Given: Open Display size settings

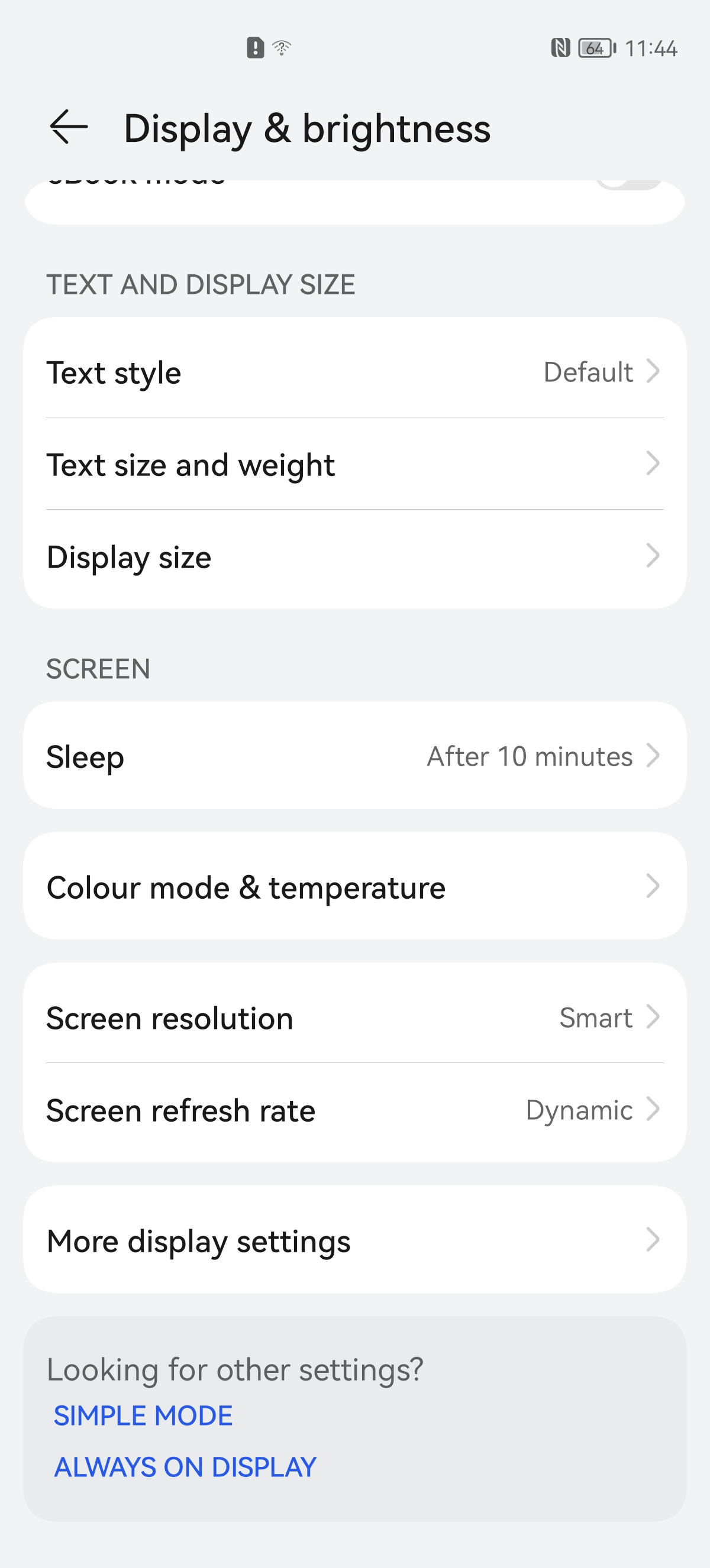Looking at the screenshot, I should tap(354, 557).
